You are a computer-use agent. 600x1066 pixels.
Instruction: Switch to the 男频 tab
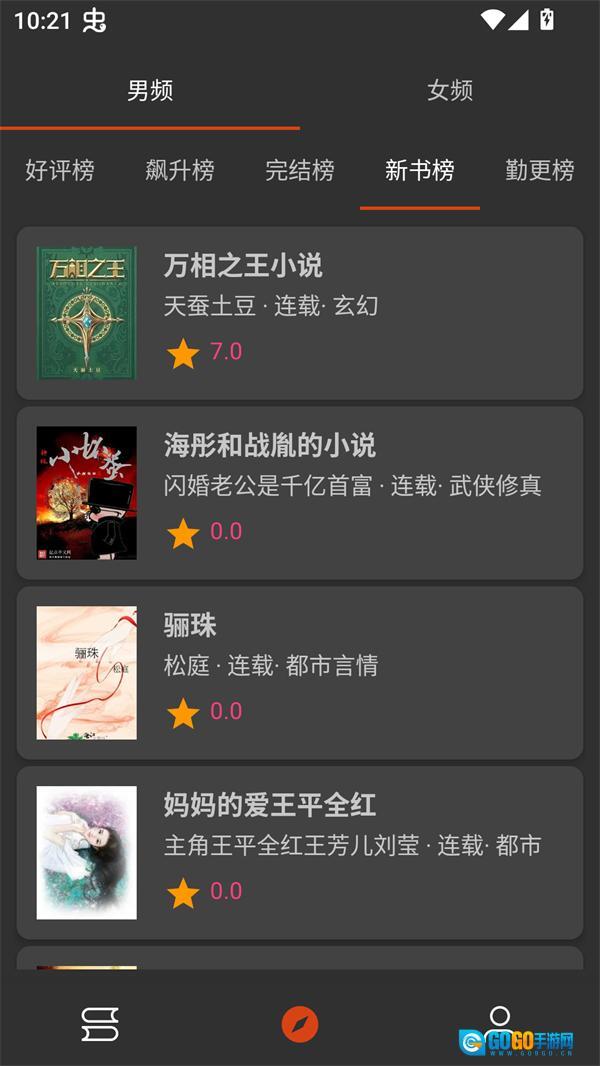[x=150, y=91]
